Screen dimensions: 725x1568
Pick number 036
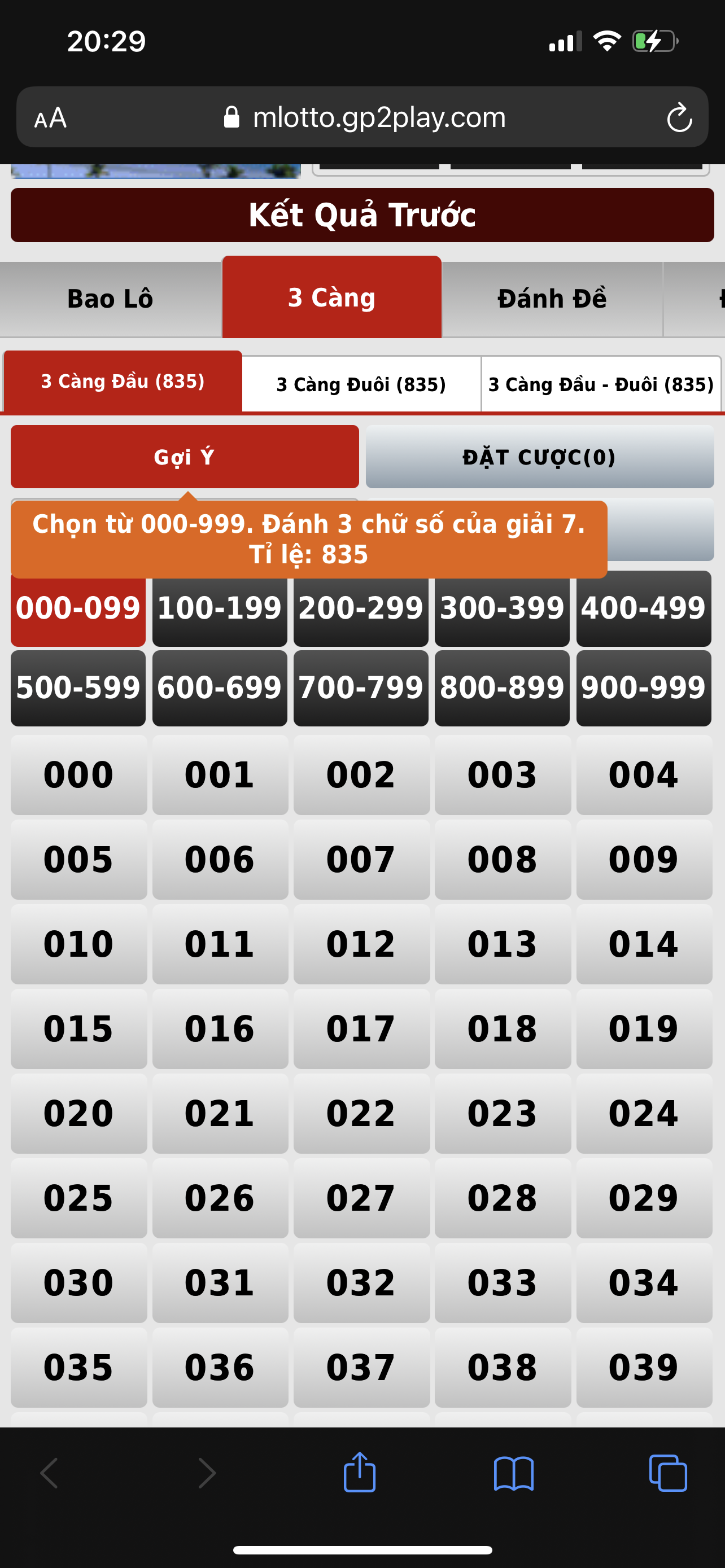tap(220, 1368)
